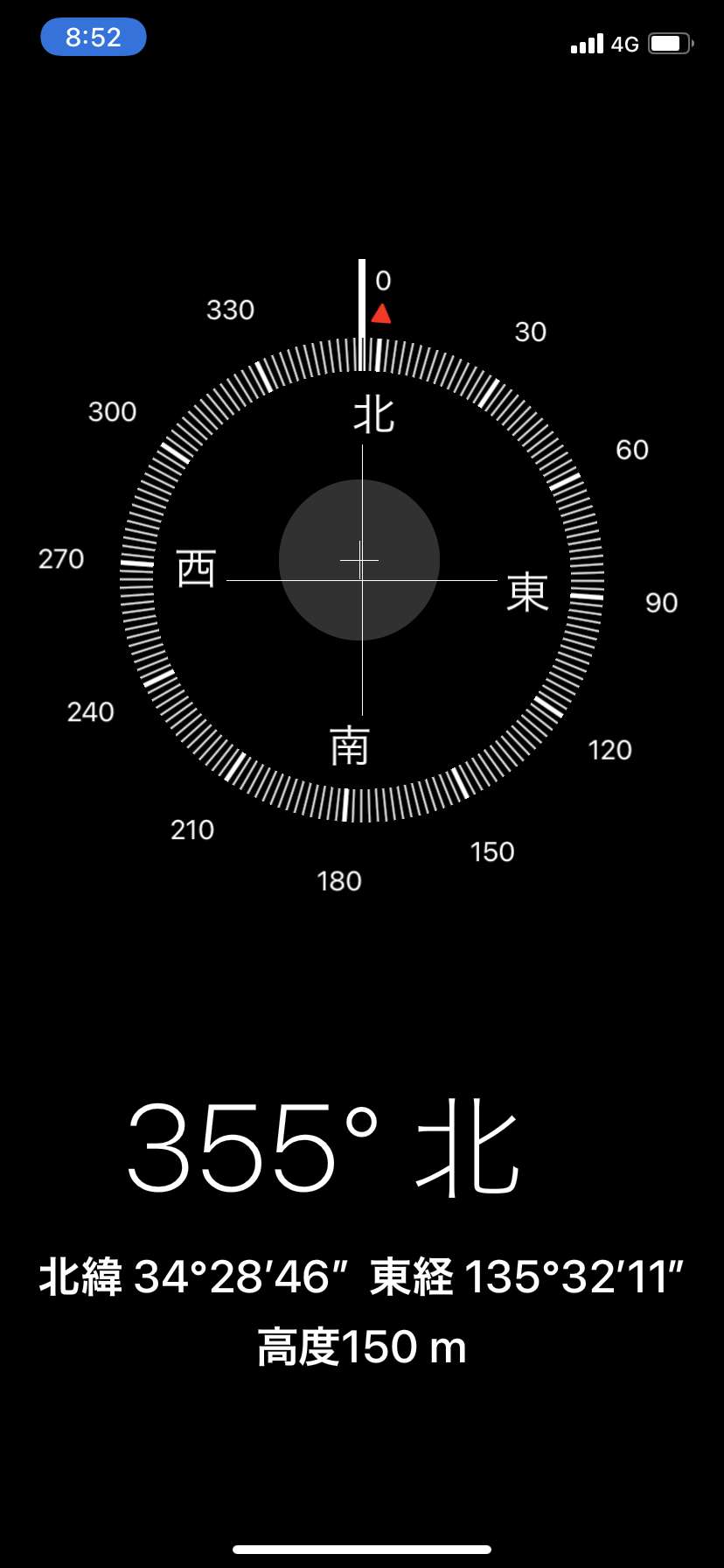Tap the blue 8:52 time pill
The height and width of the screenshot is (1568, 724).
pyautogui.click(x=94, y=37)
